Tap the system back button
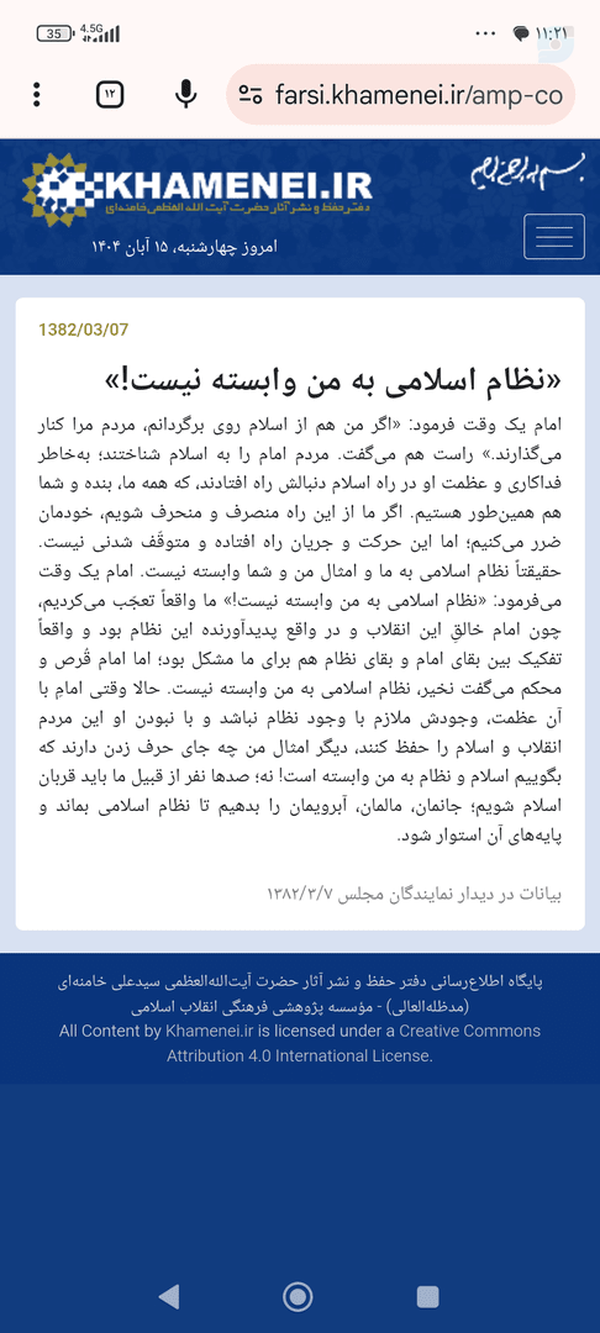Screen dimensions: 600x1333 click(x=169, y=1297)
